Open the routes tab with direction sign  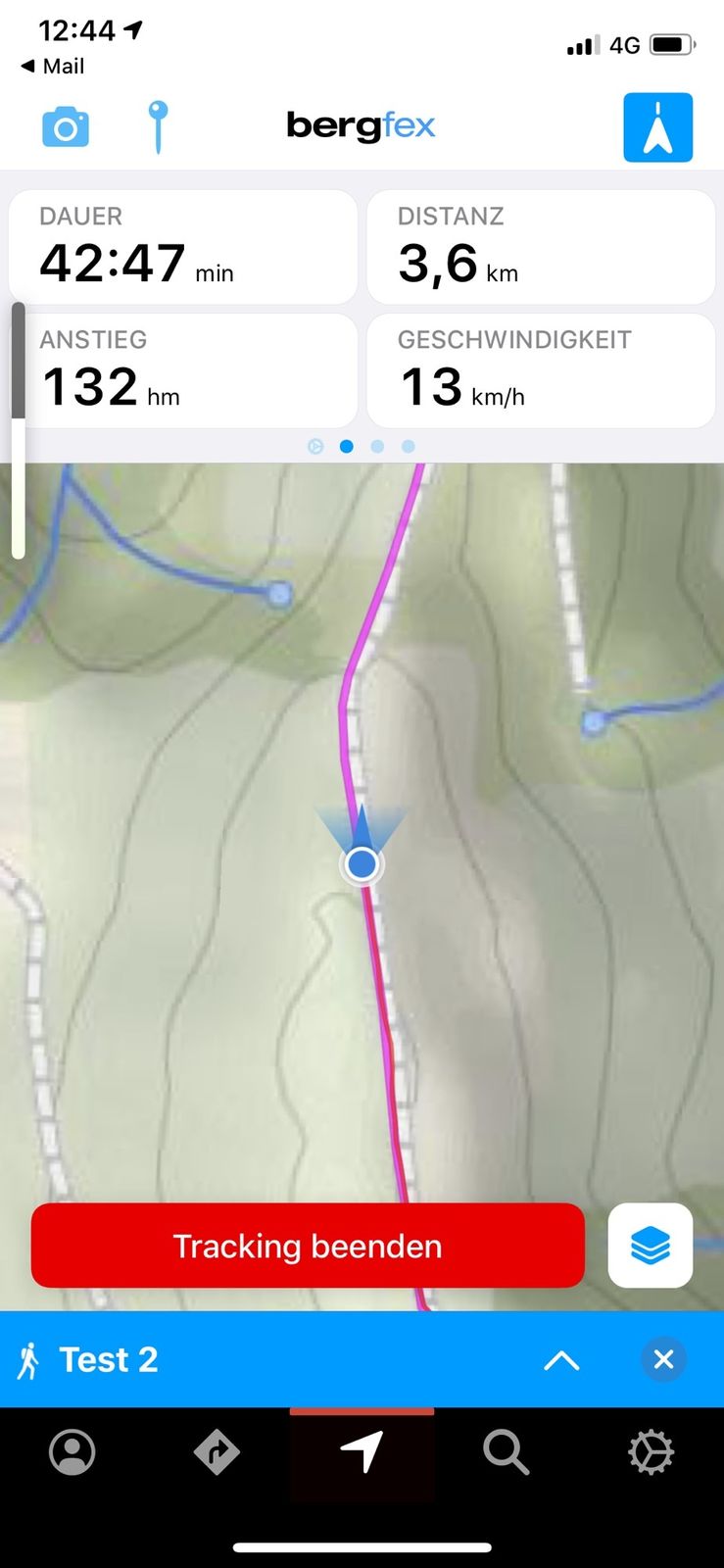click(217, 1452)
